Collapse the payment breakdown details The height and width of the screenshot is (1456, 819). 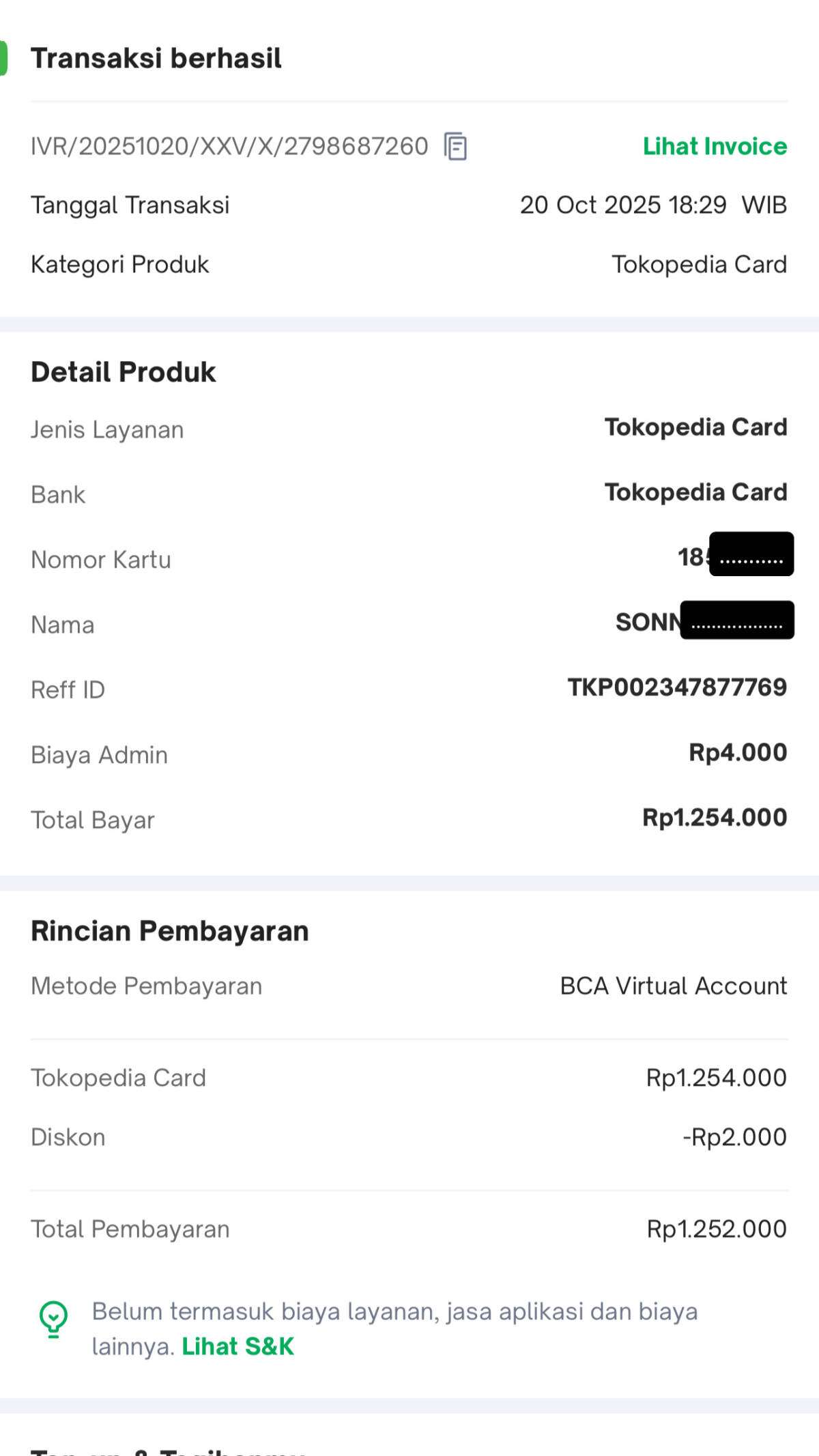point(409,930)
